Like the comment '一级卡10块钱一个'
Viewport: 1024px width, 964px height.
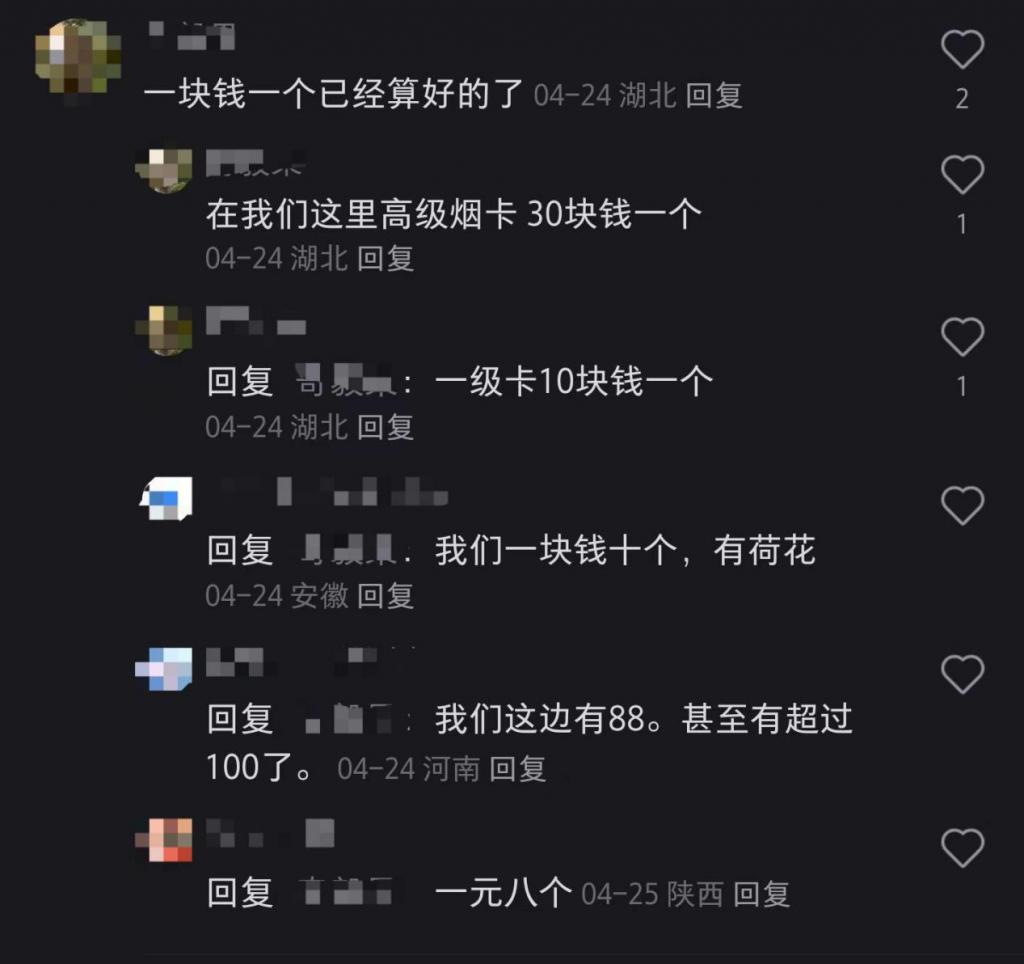point(962,338)
